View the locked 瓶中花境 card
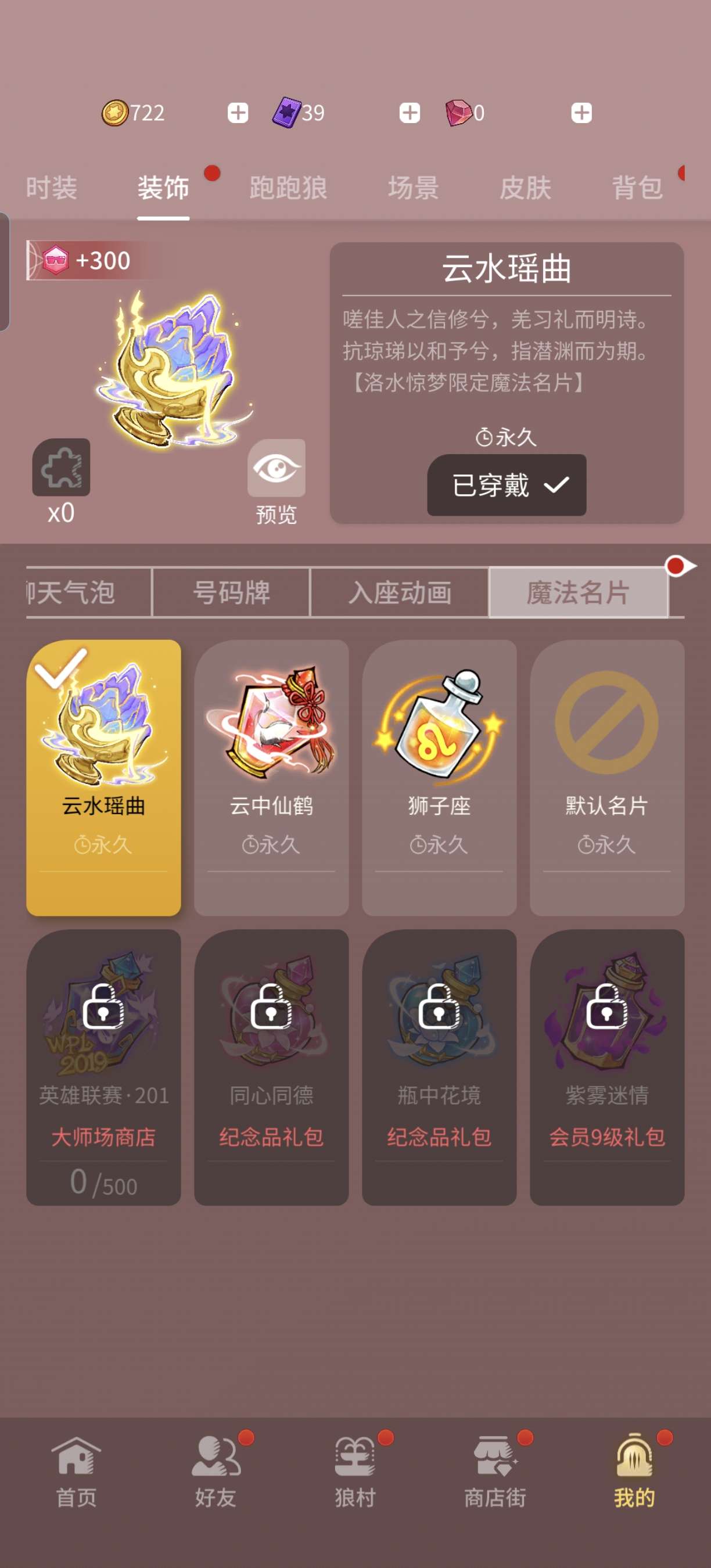This screenshot has width=711, height=1568. [x=439, y=1066]
